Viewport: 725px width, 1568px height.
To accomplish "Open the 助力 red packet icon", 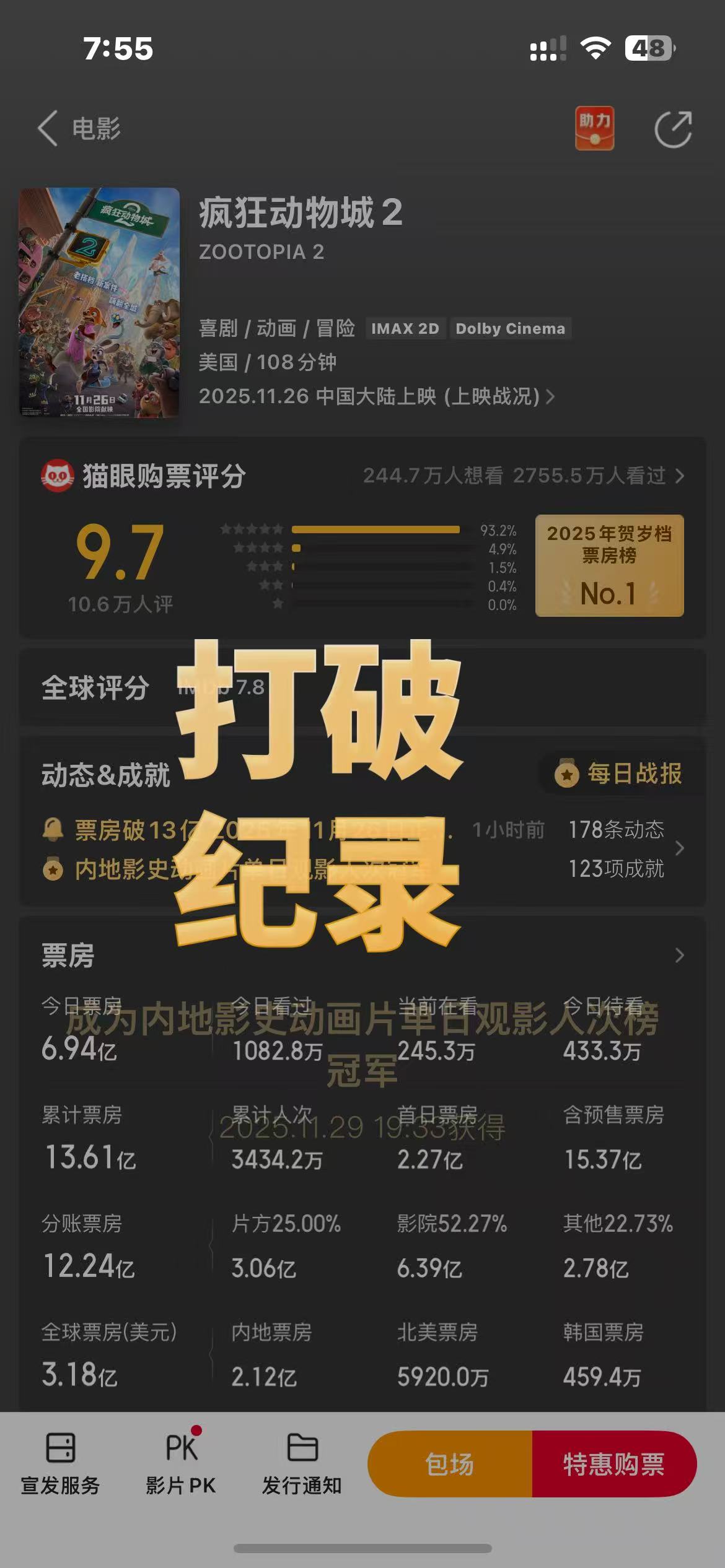I will (594, 129).
